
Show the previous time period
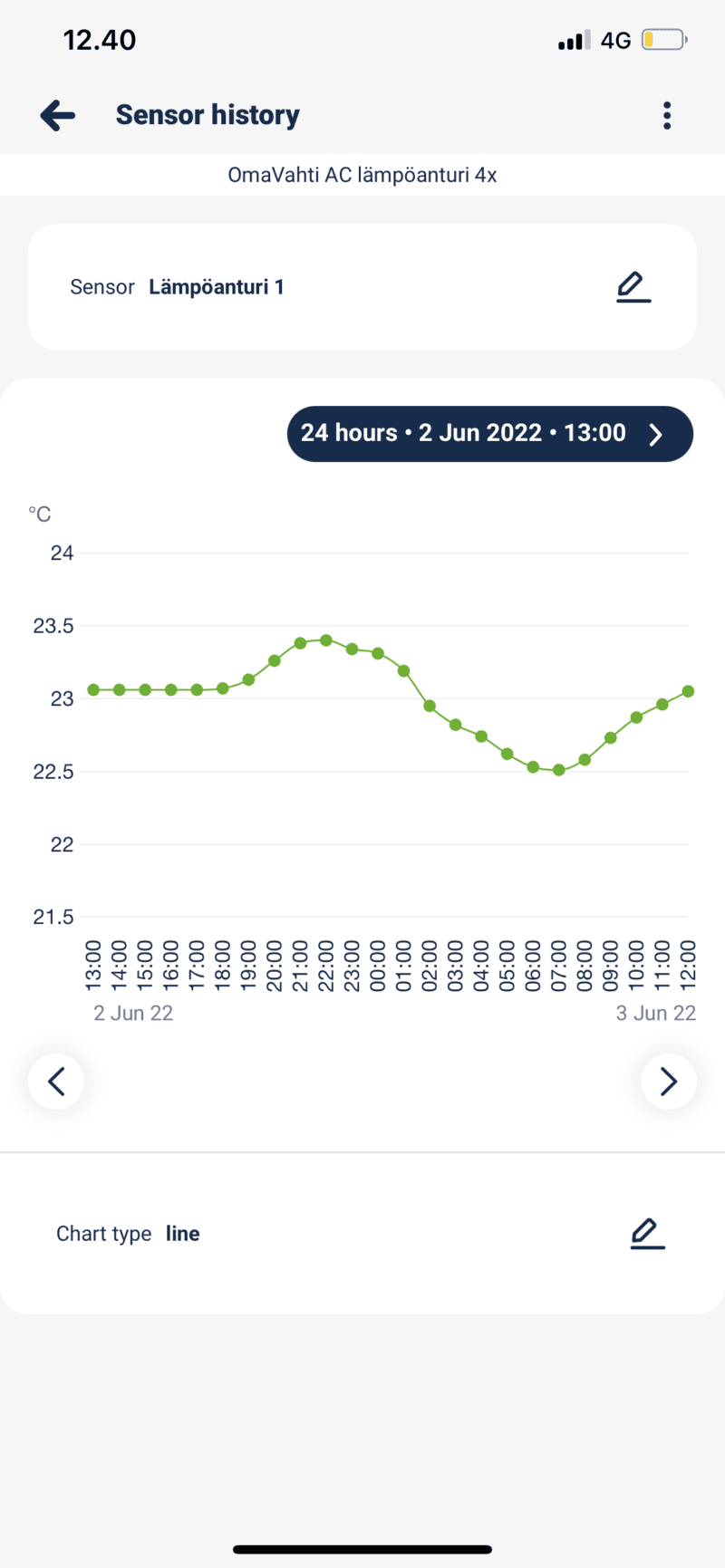click(56, 1081)
